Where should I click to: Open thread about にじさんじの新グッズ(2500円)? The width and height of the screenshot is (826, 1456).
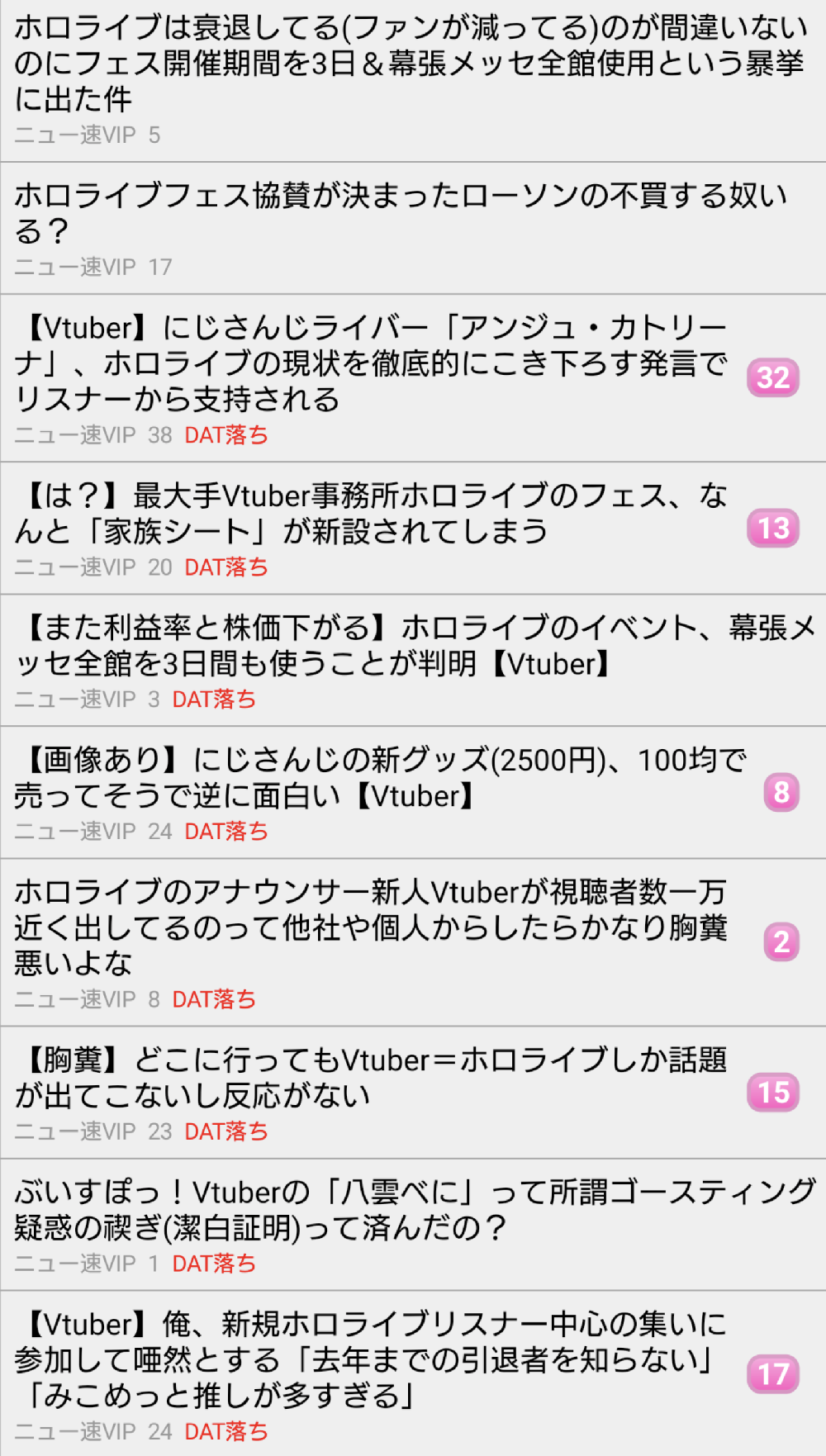(380, 778)
